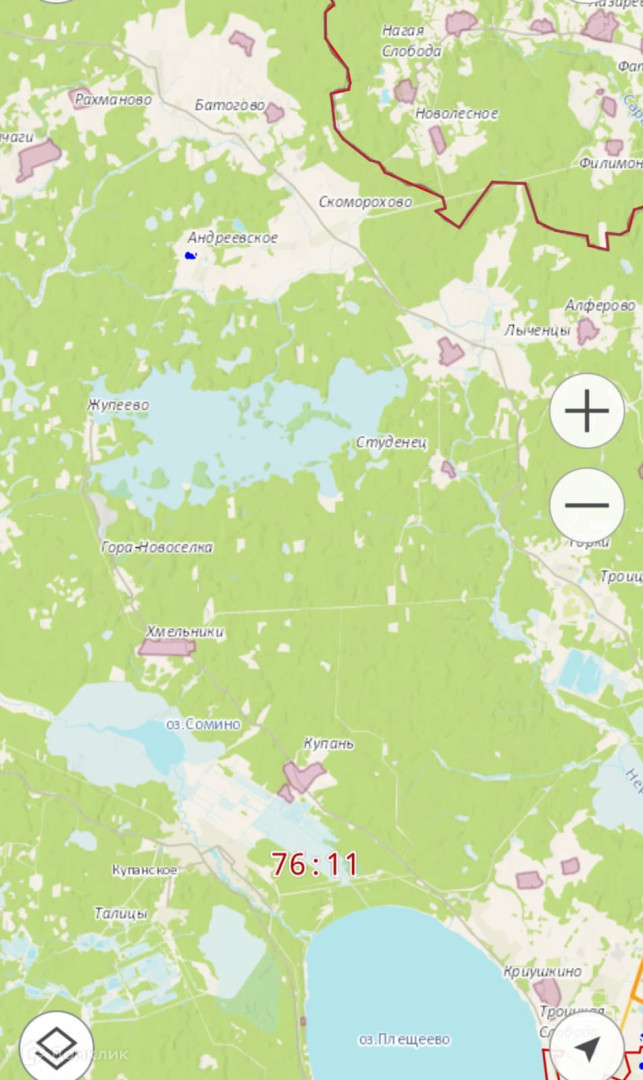Center map on my current location
Image resolution: width=643 pixels, height=1080 pixels.
coord(588,1048)
